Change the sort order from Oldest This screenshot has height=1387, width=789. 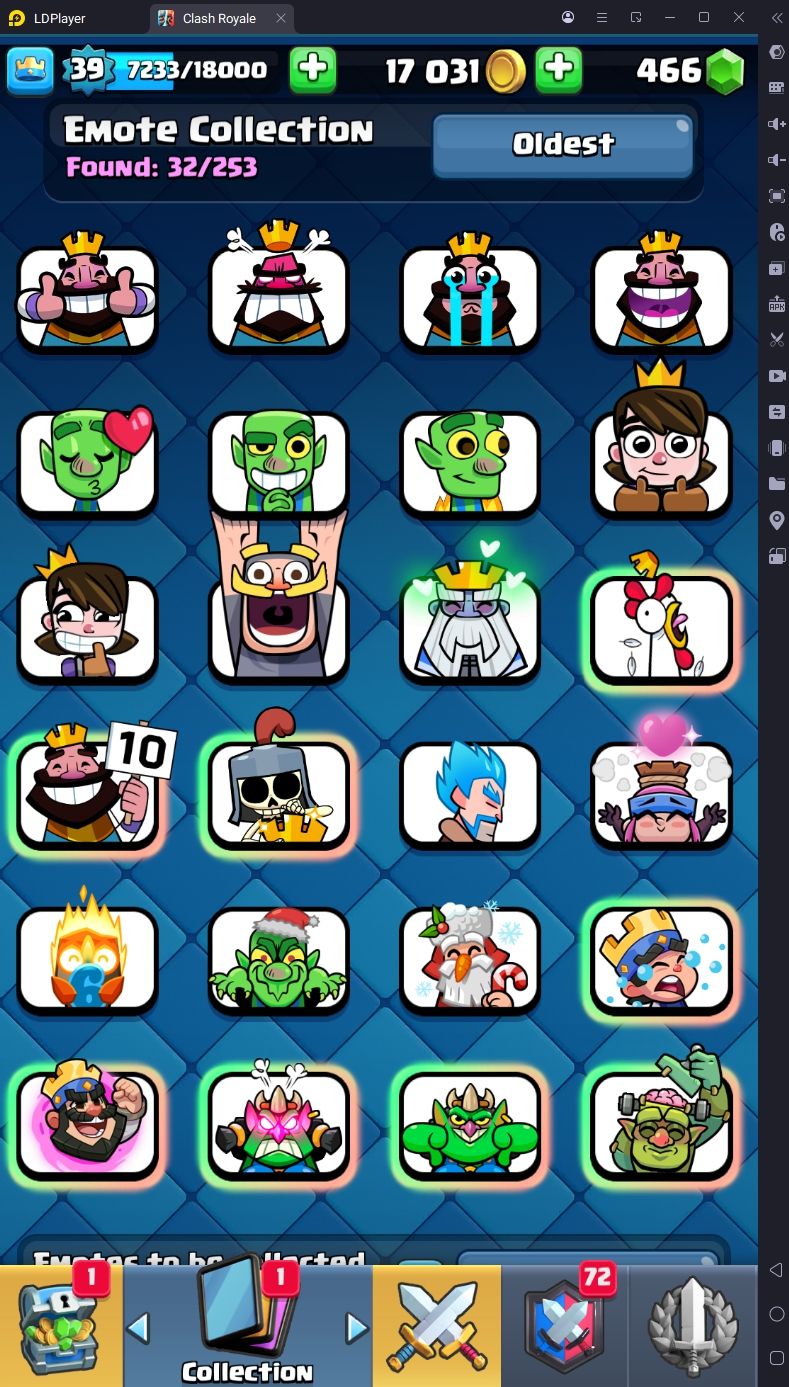[563, 145]
